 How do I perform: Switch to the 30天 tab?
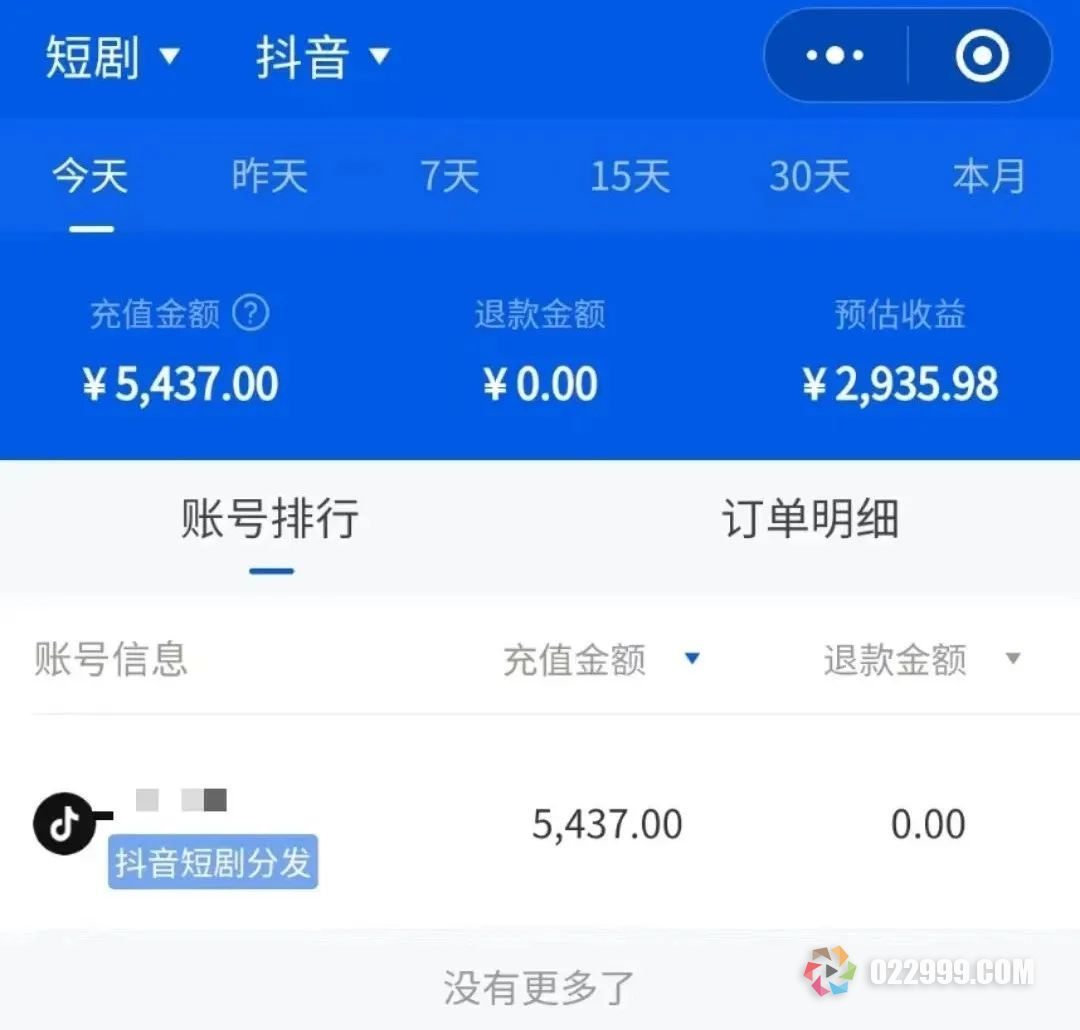[x=809, y=177]
